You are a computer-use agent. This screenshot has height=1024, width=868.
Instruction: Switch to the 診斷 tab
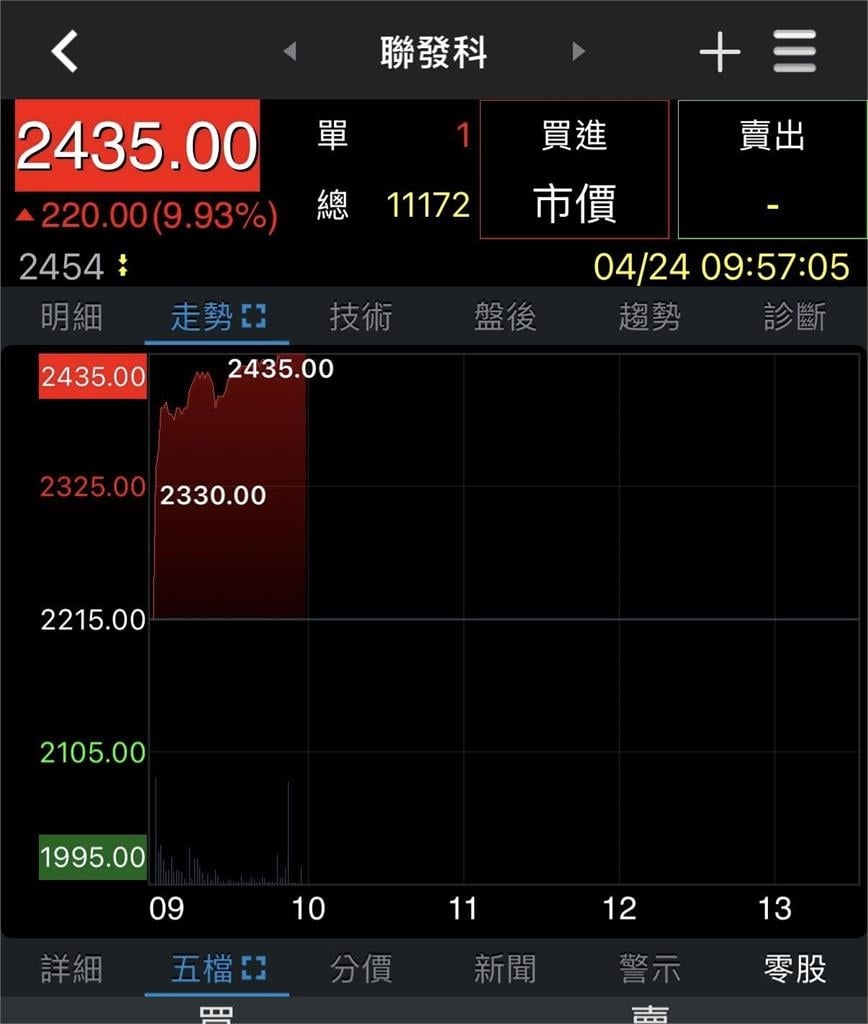(x=795, y=315)
